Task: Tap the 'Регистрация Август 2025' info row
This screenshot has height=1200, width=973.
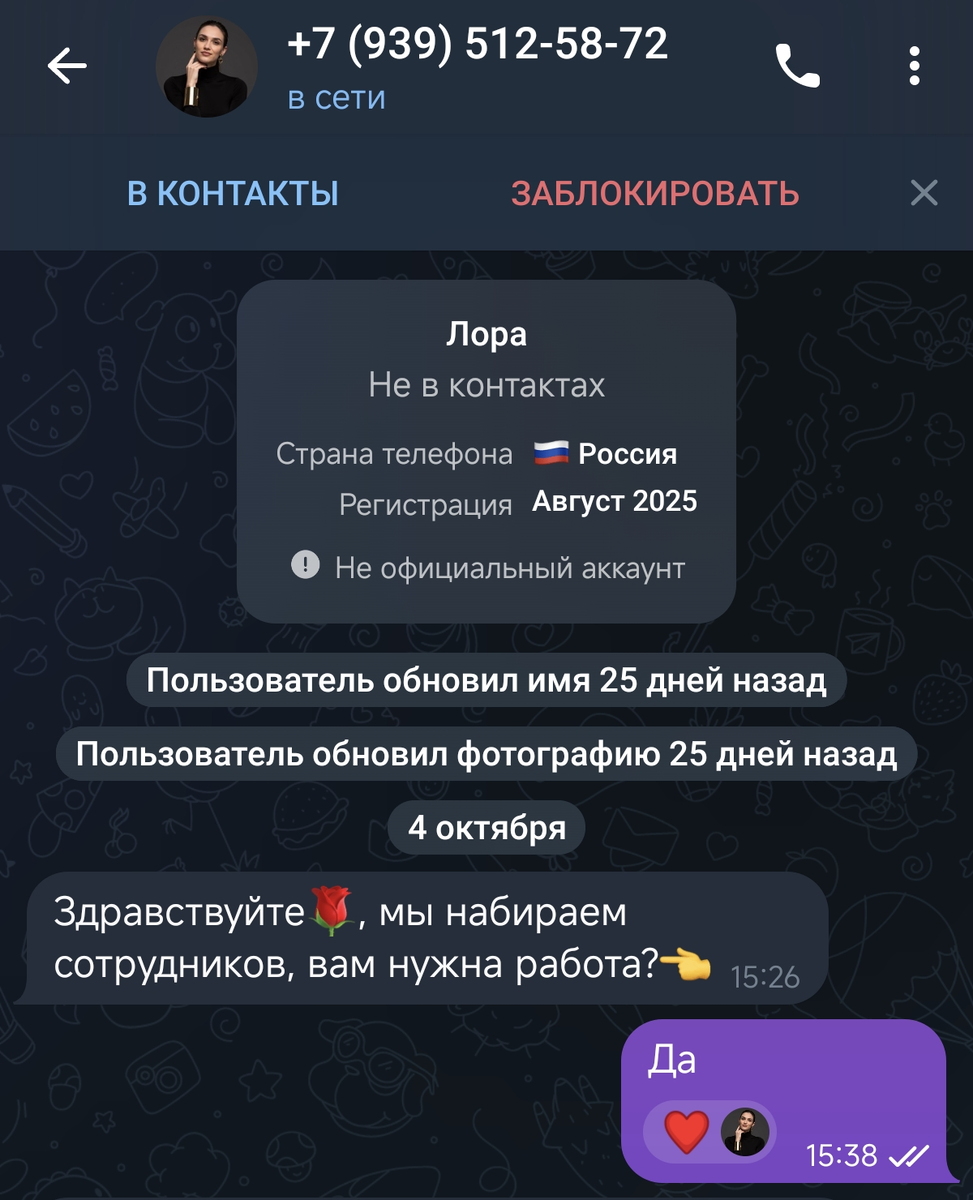Action: pyautogui.click(x=486, y=501)
